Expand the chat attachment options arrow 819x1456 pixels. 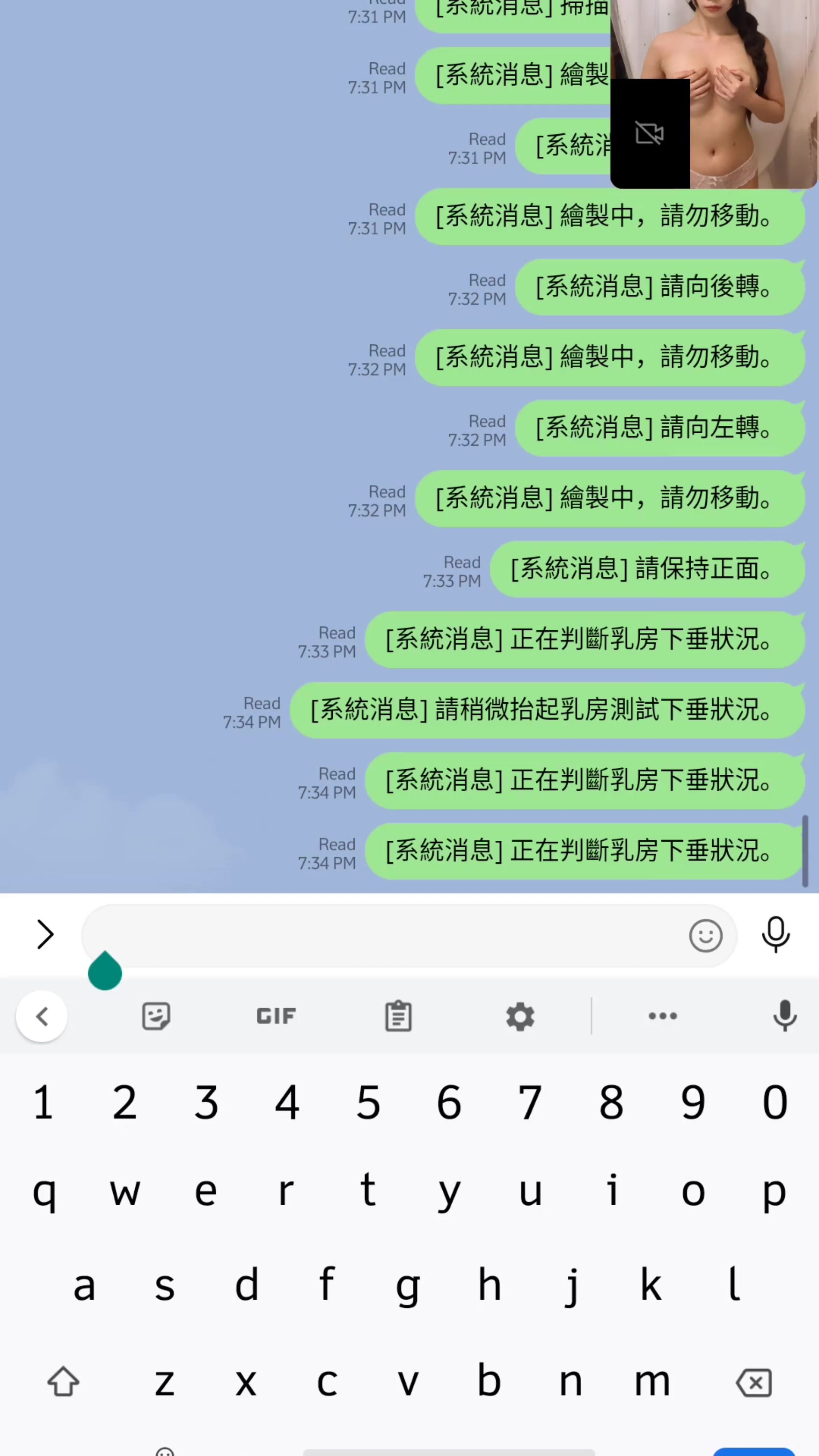pos(44,934)
